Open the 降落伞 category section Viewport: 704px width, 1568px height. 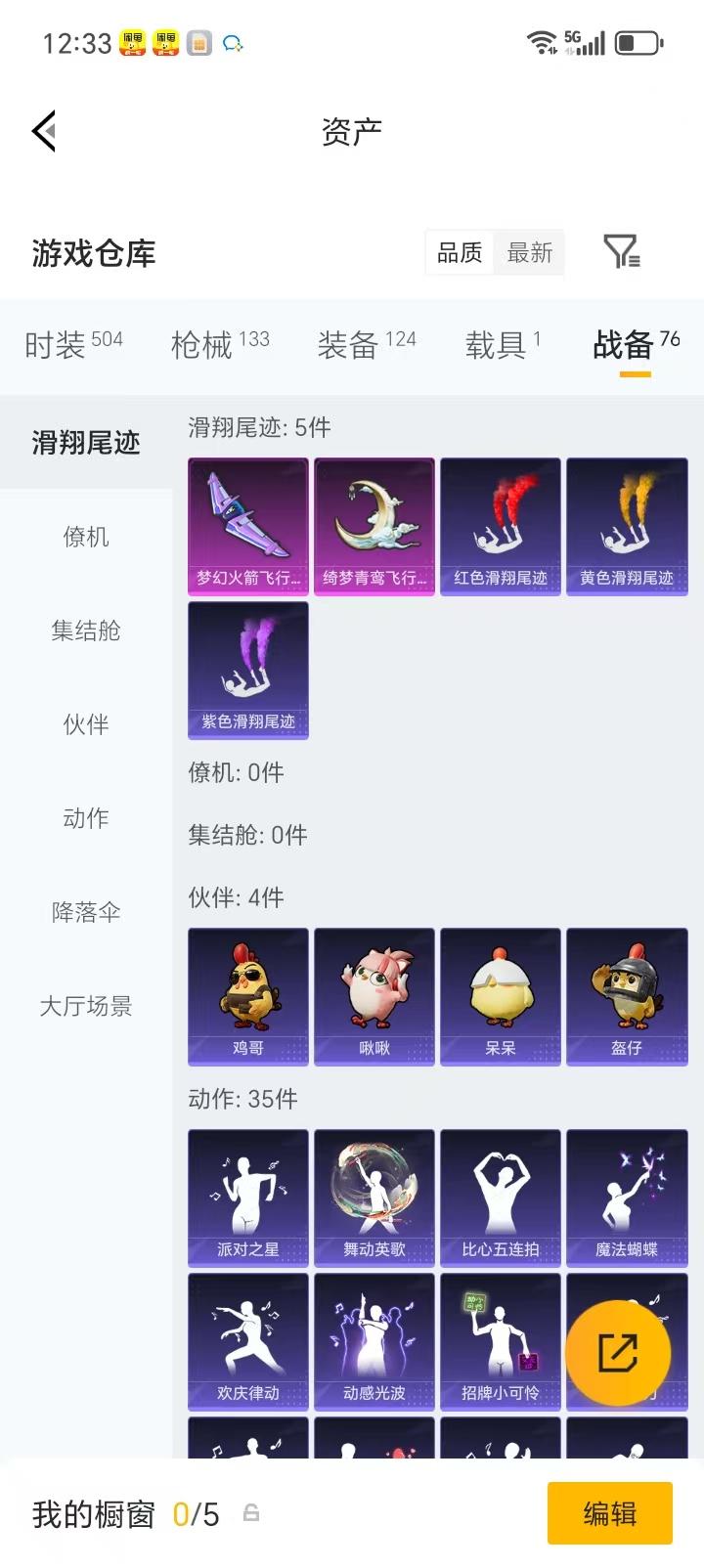coord(86,912)
